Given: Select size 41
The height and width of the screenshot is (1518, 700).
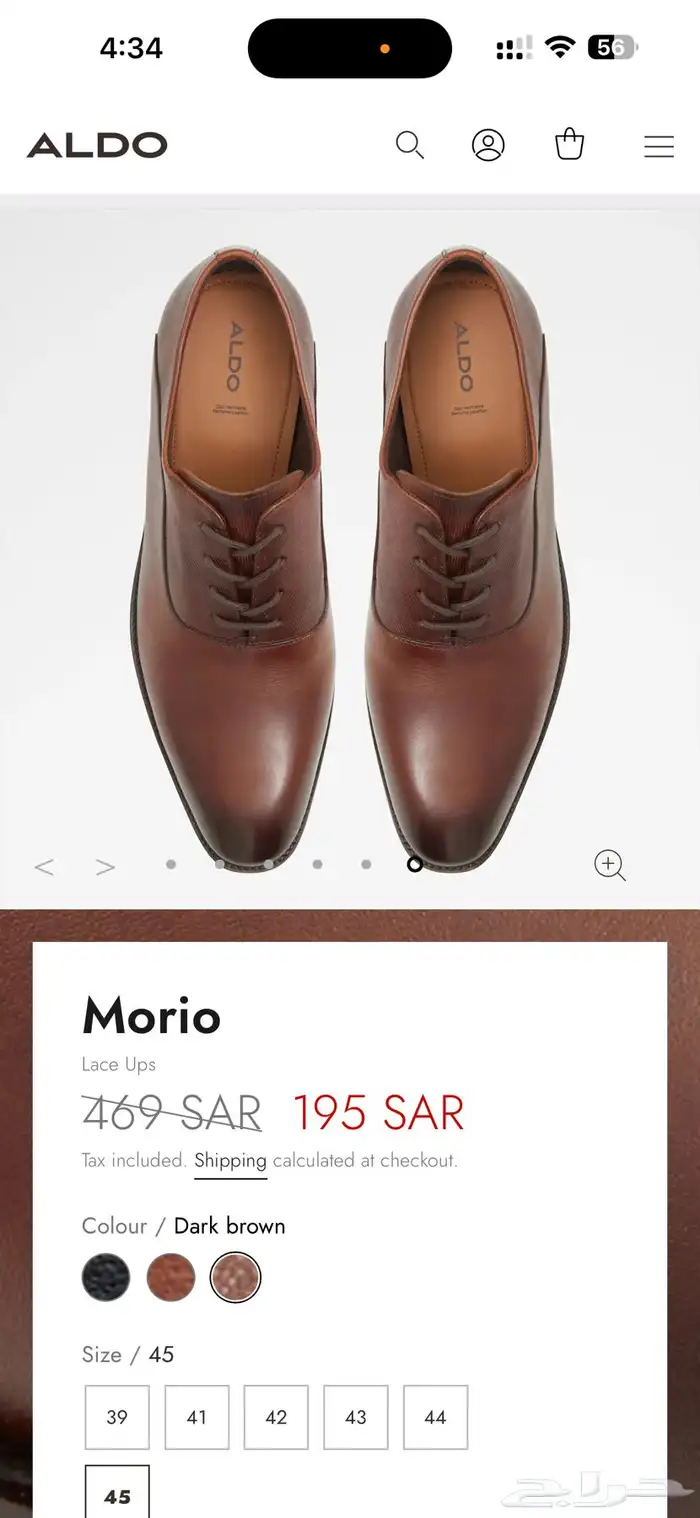Looking at the screenshot, I should point(197,1417).
